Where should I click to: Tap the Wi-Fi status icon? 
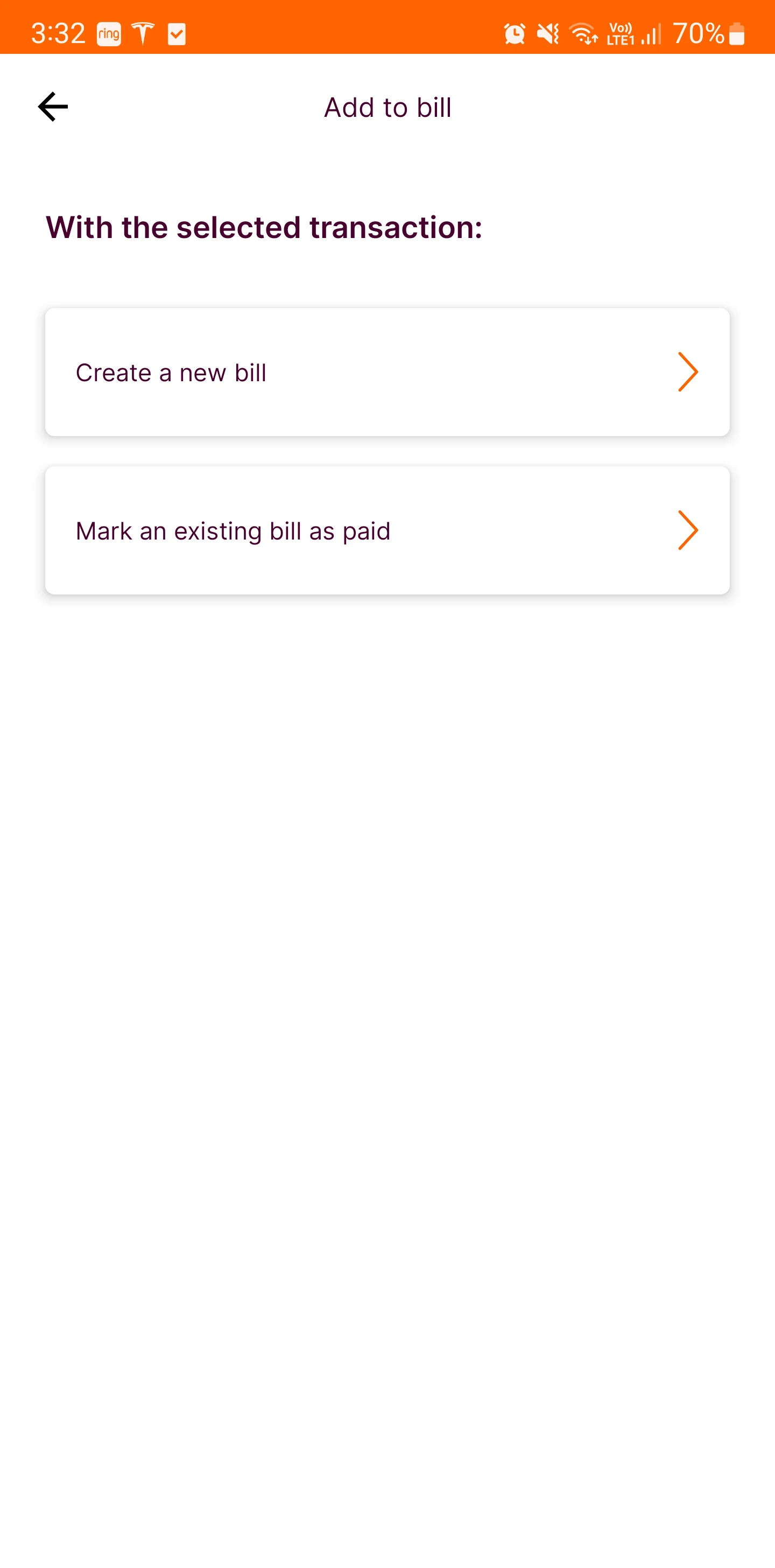tap(583, 33)
